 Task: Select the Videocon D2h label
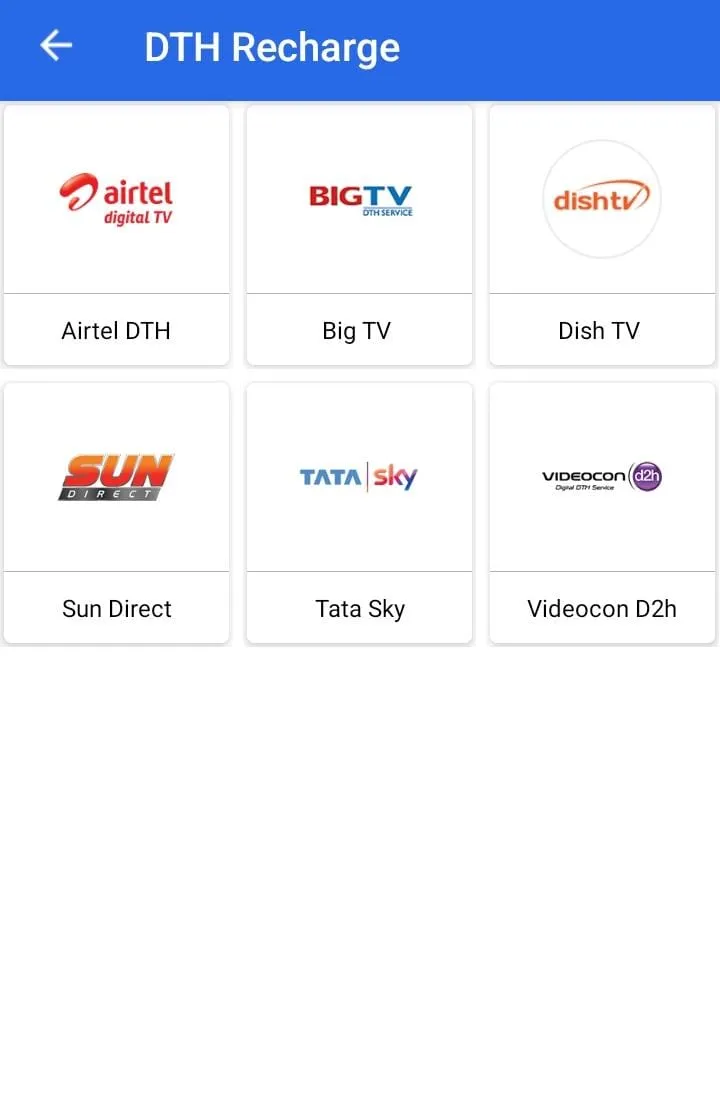(601, 608)
